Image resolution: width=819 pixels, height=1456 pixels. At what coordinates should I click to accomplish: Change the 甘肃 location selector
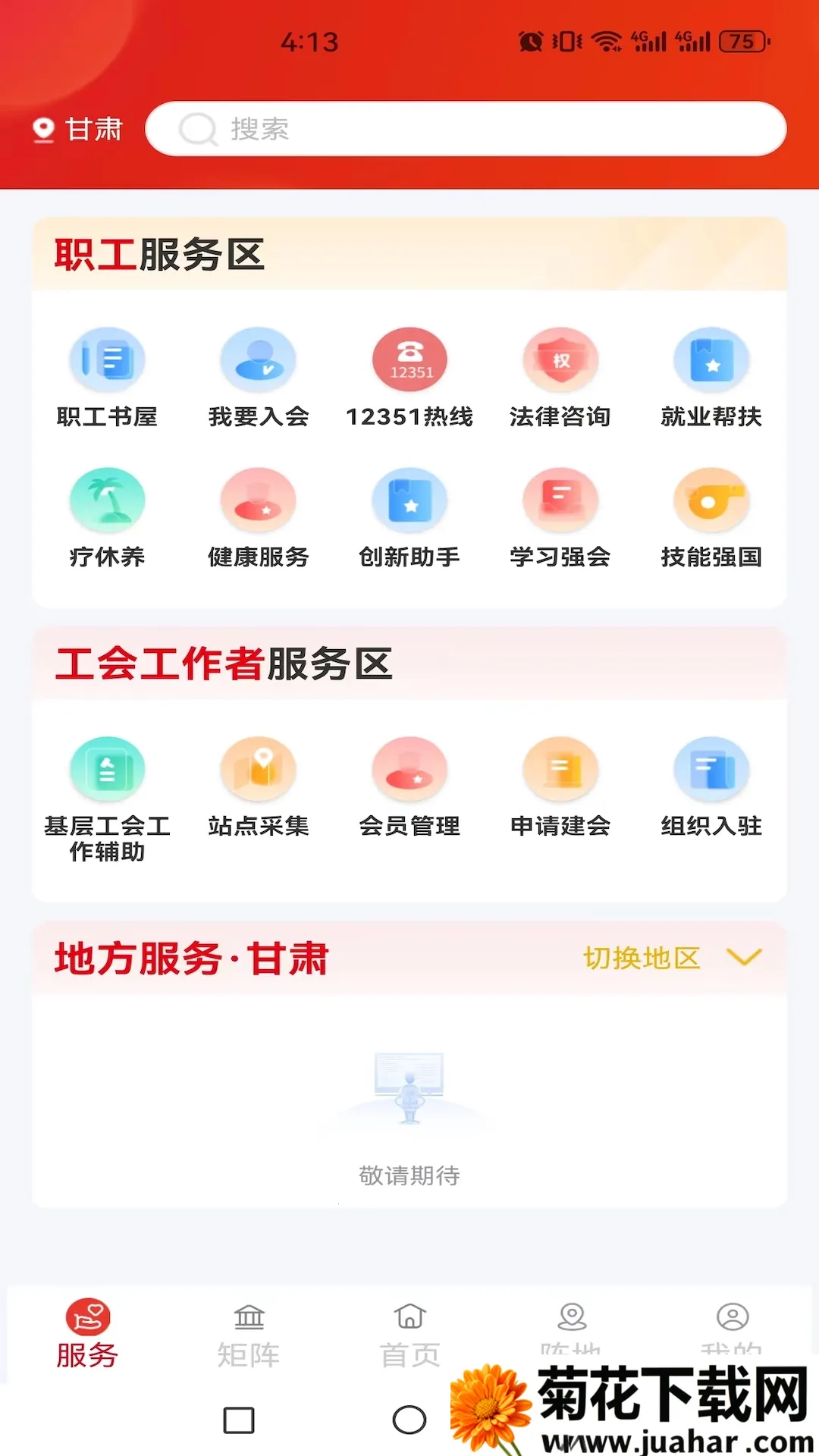click(x=77, y=130)
